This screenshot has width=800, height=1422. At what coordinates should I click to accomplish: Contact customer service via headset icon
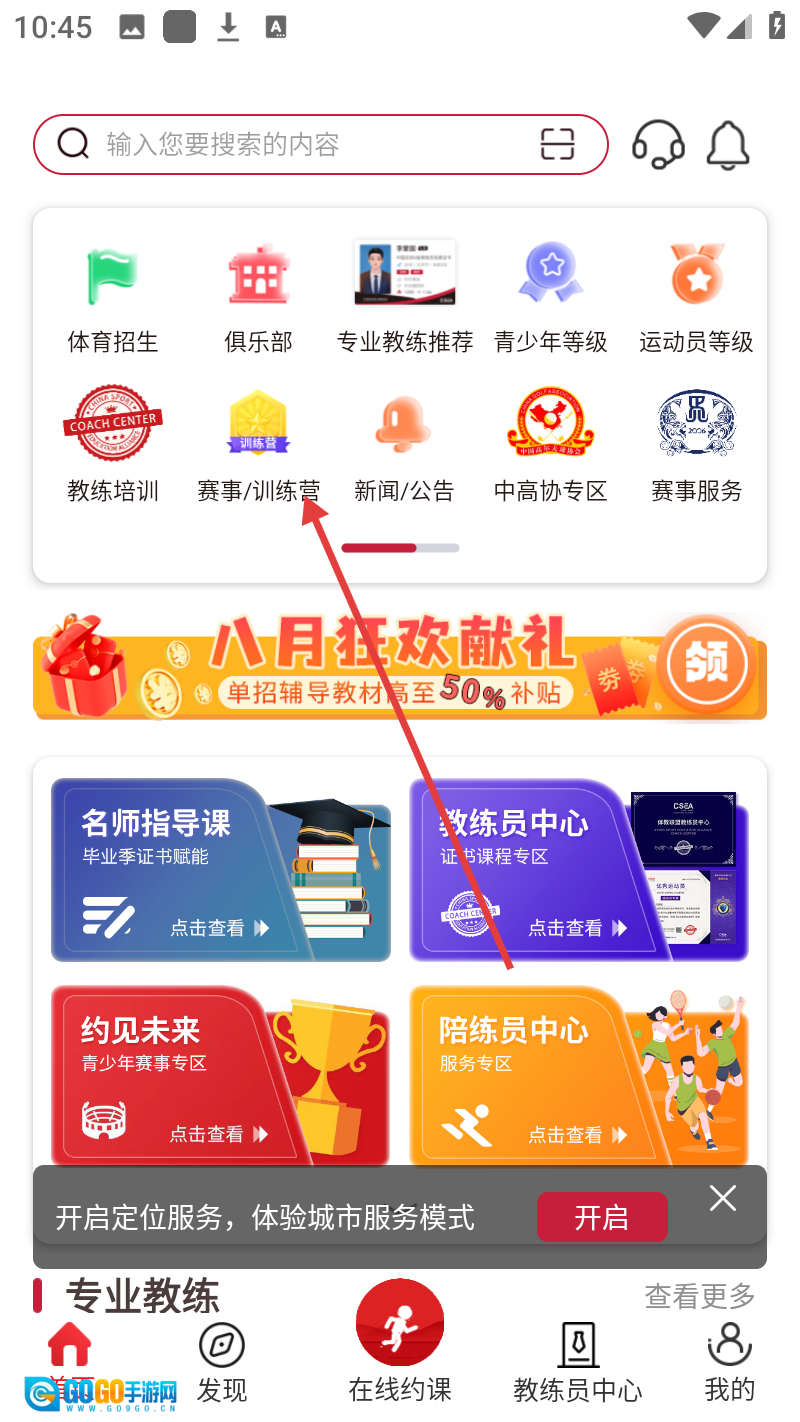pos(658,146)
